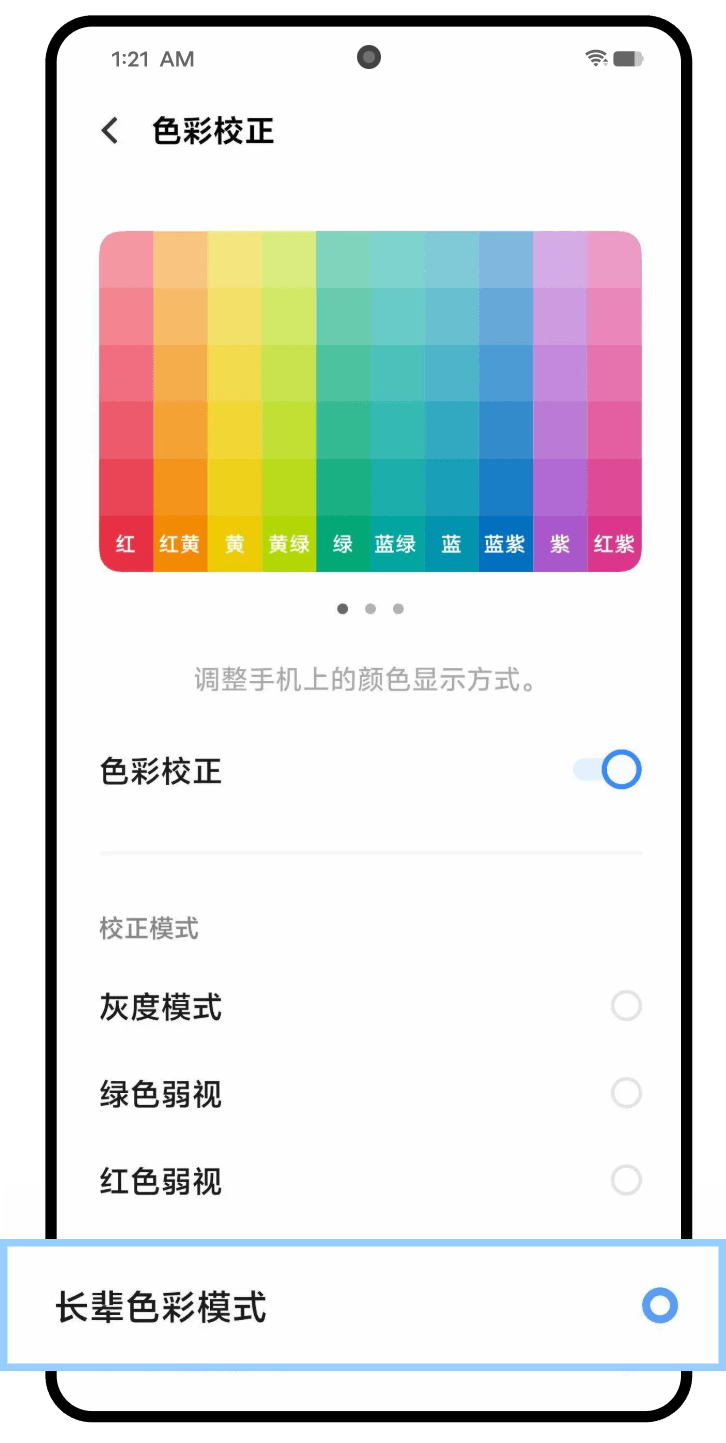Pick the 红色弱视 option
Viewport: 726px width, 1443px height.
[x=370, y=1181]
